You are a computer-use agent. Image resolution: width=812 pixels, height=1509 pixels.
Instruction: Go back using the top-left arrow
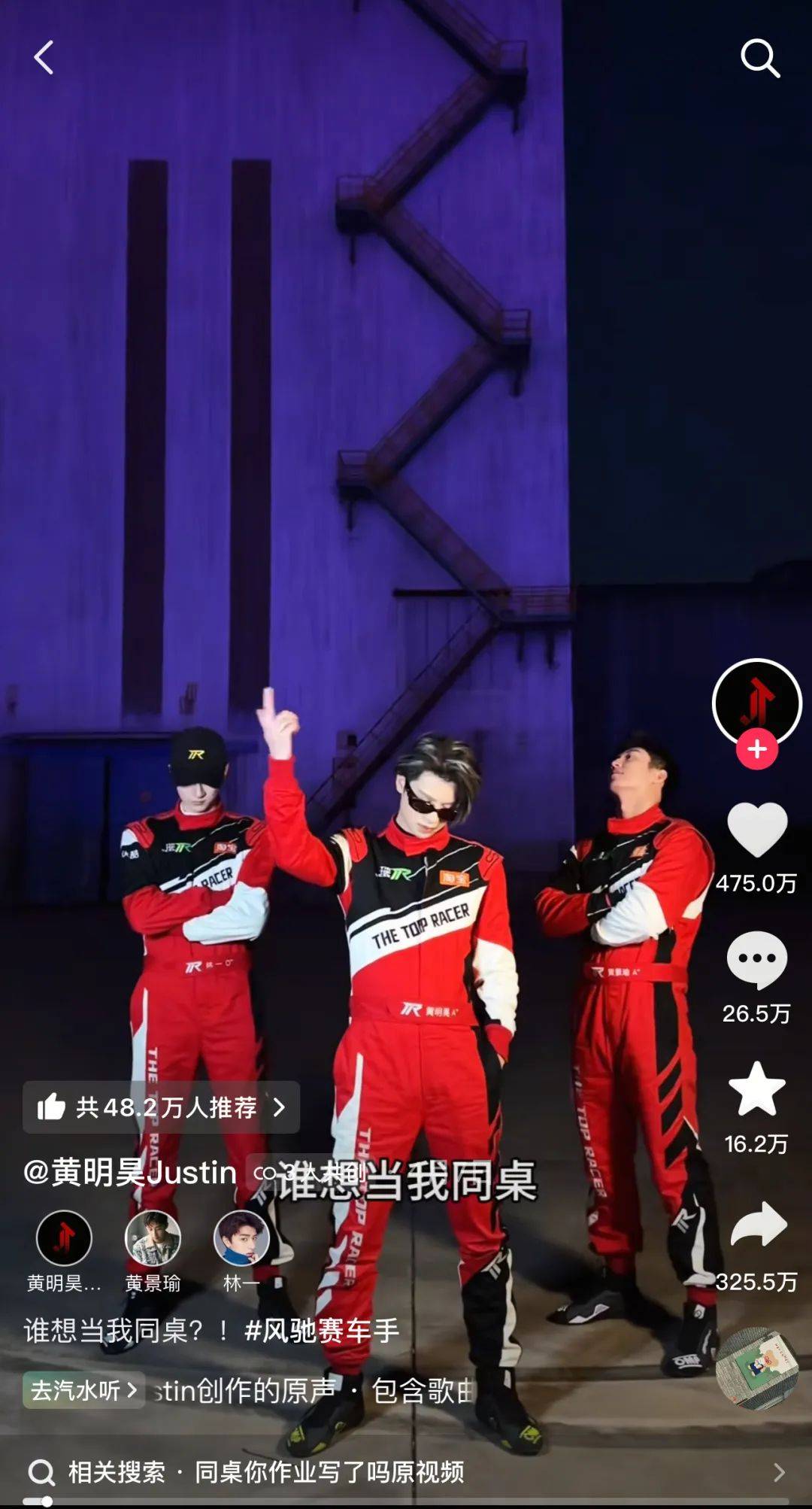(44, 58)
